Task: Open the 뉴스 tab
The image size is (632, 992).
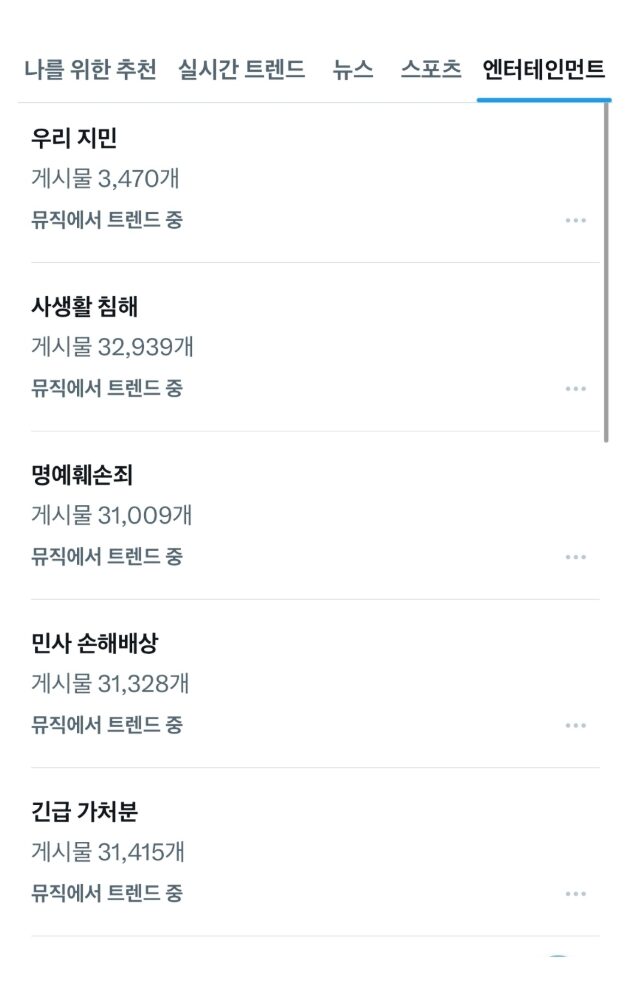Action: [353, 70]
